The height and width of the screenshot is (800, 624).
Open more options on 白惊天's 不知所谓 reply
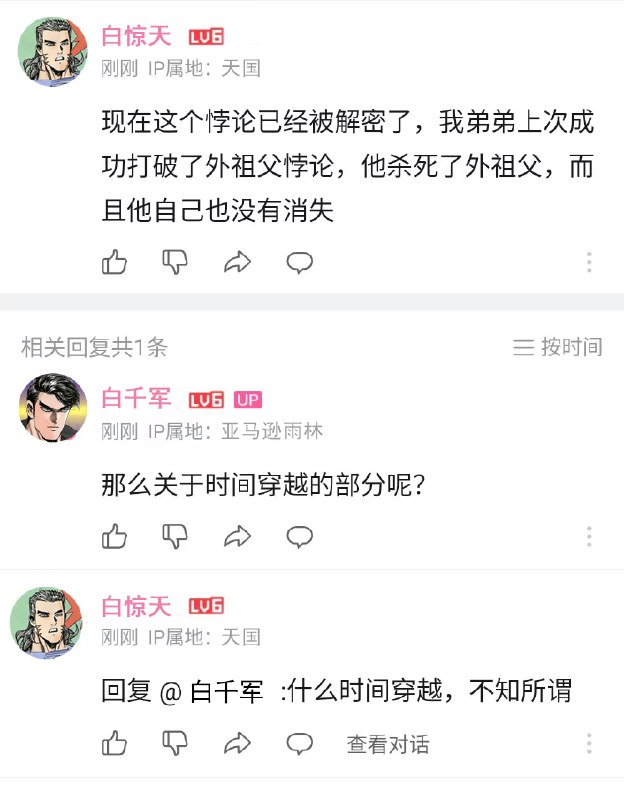click(x=589, y=744)
